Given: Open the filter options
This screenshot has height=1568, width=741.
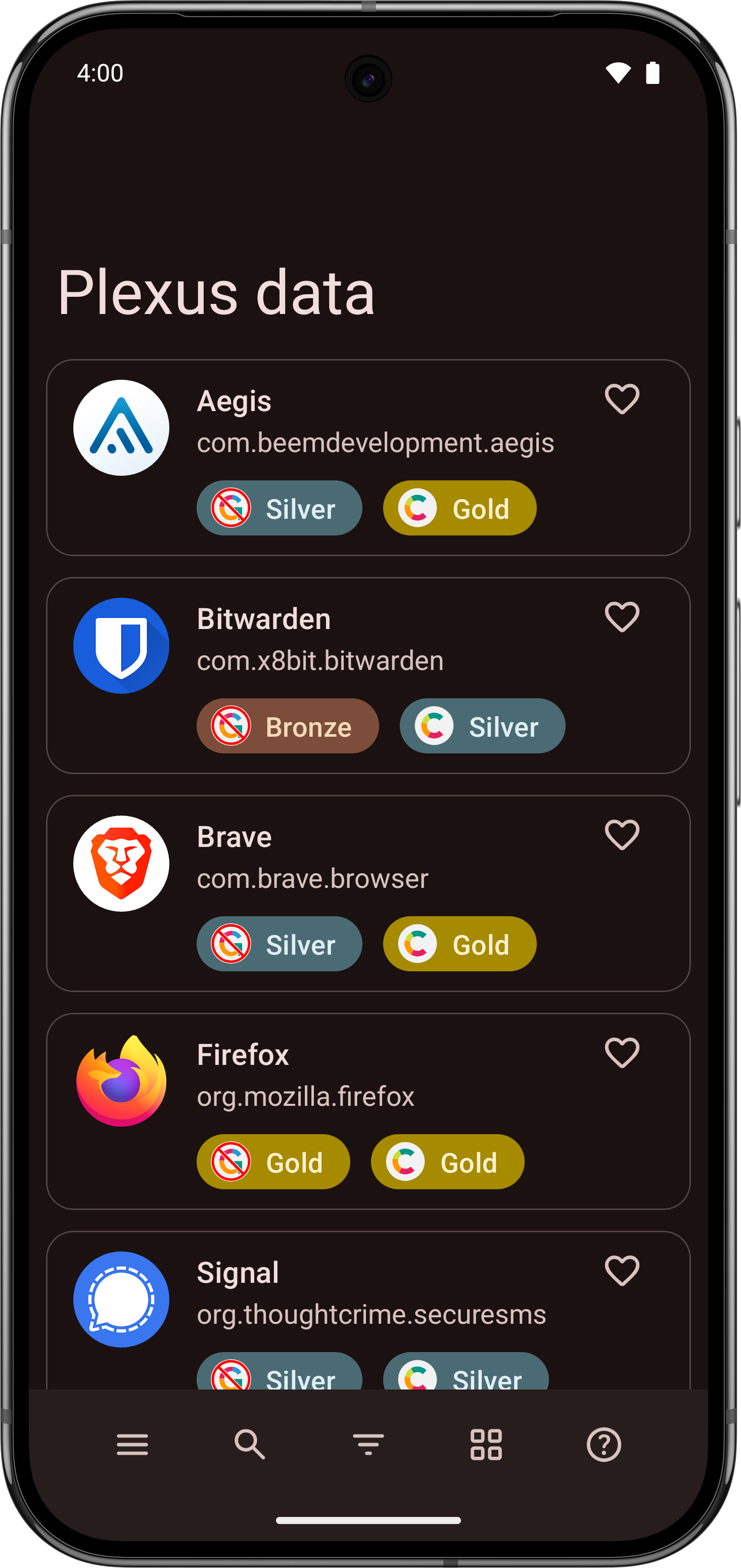Looking at the screenshot, I should click(x=368, y=1445).
